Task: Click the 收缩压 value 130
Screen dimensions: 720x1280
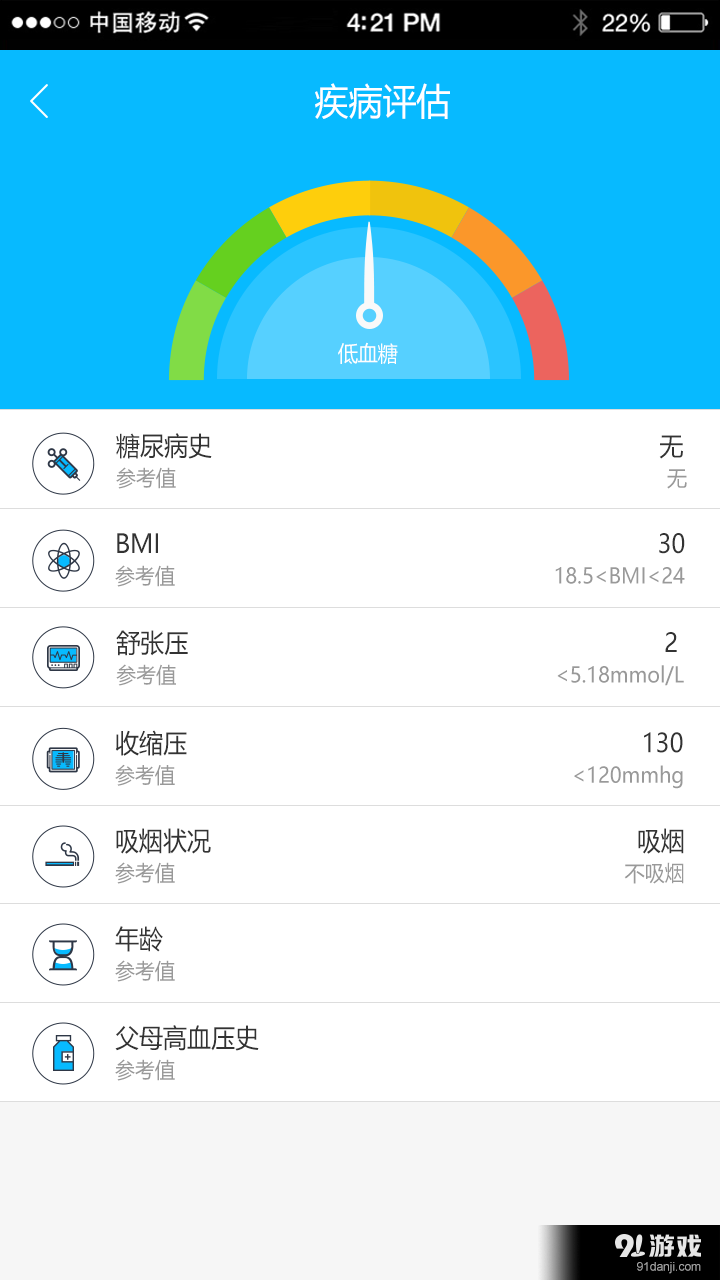Action: click(664, 742)
